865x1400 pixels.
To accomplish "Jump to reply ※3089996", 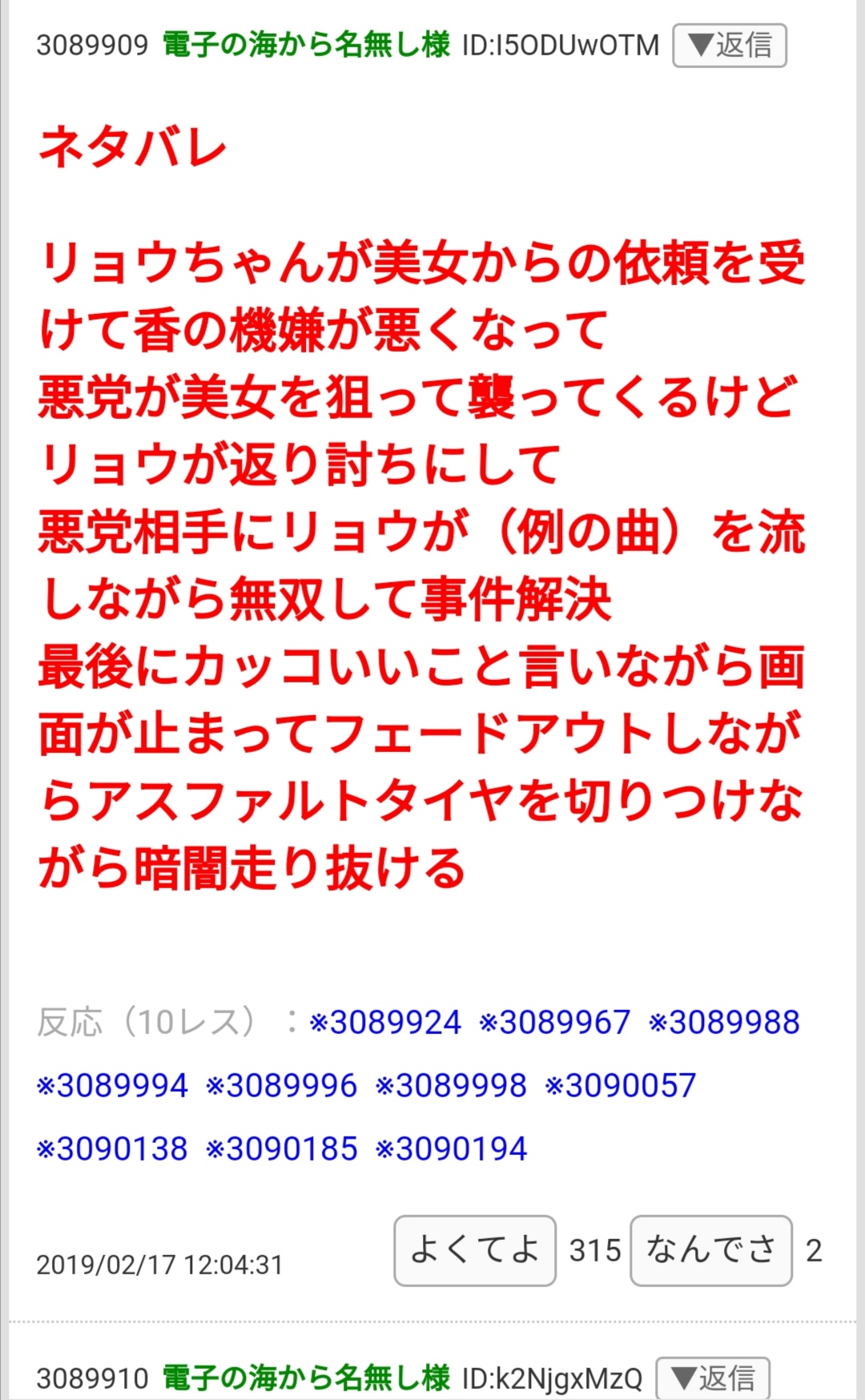I will point(282,1086).
